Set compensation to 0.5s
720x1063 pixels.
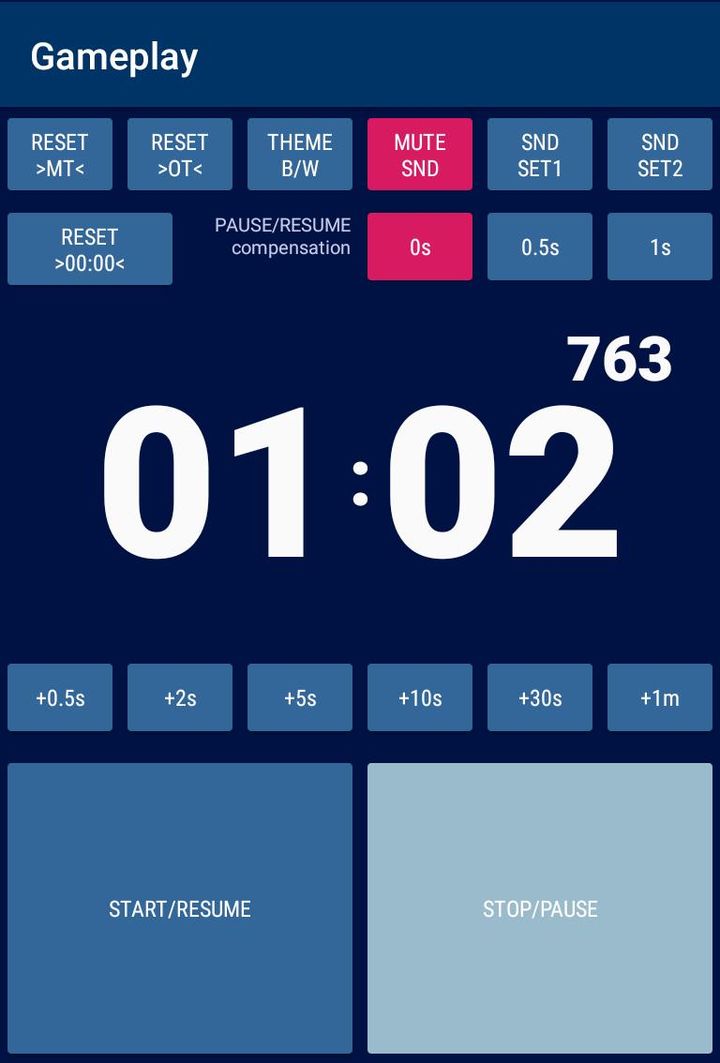pyautogui.click(x=540, y=247)
